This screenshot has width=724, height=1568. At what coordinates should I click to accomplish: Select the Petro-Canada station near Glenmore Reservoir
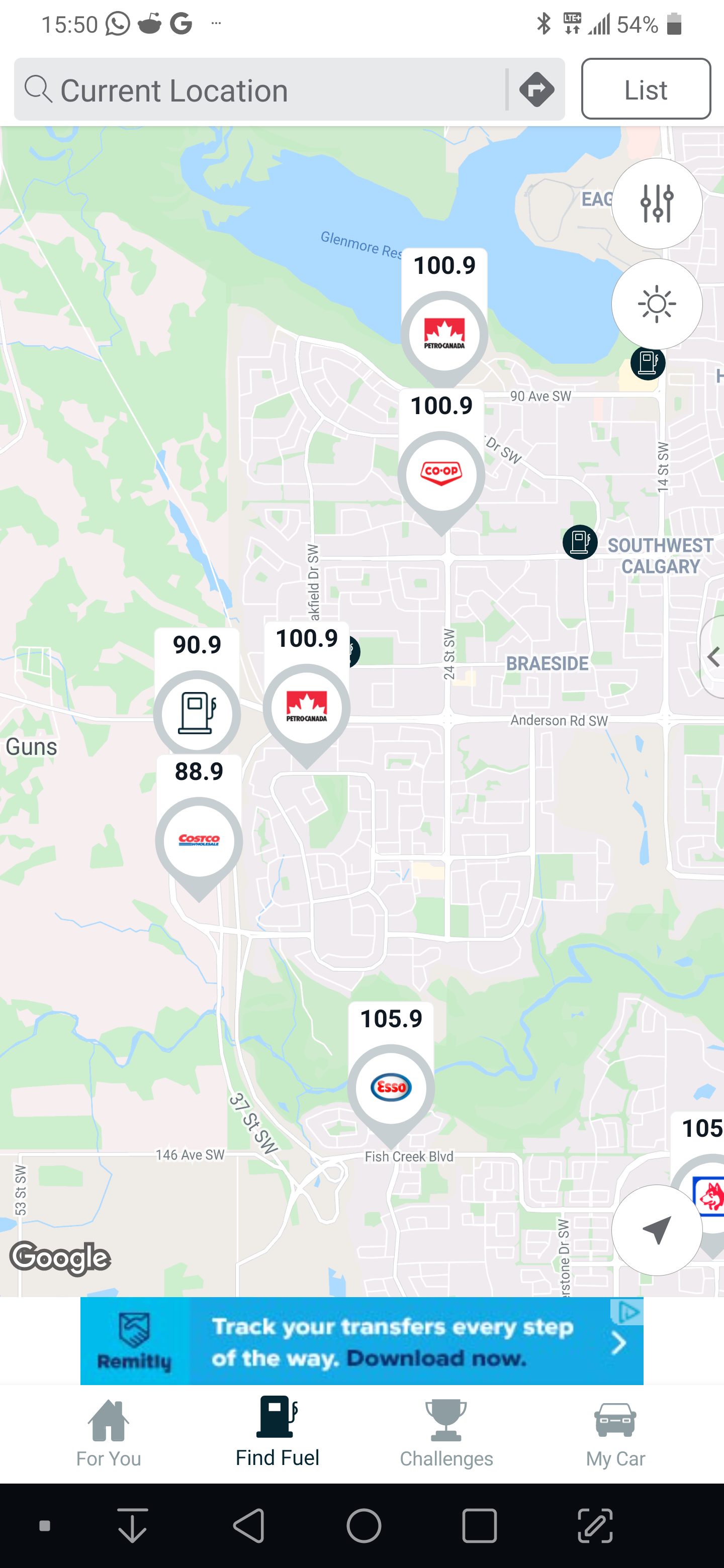[444, 333]
